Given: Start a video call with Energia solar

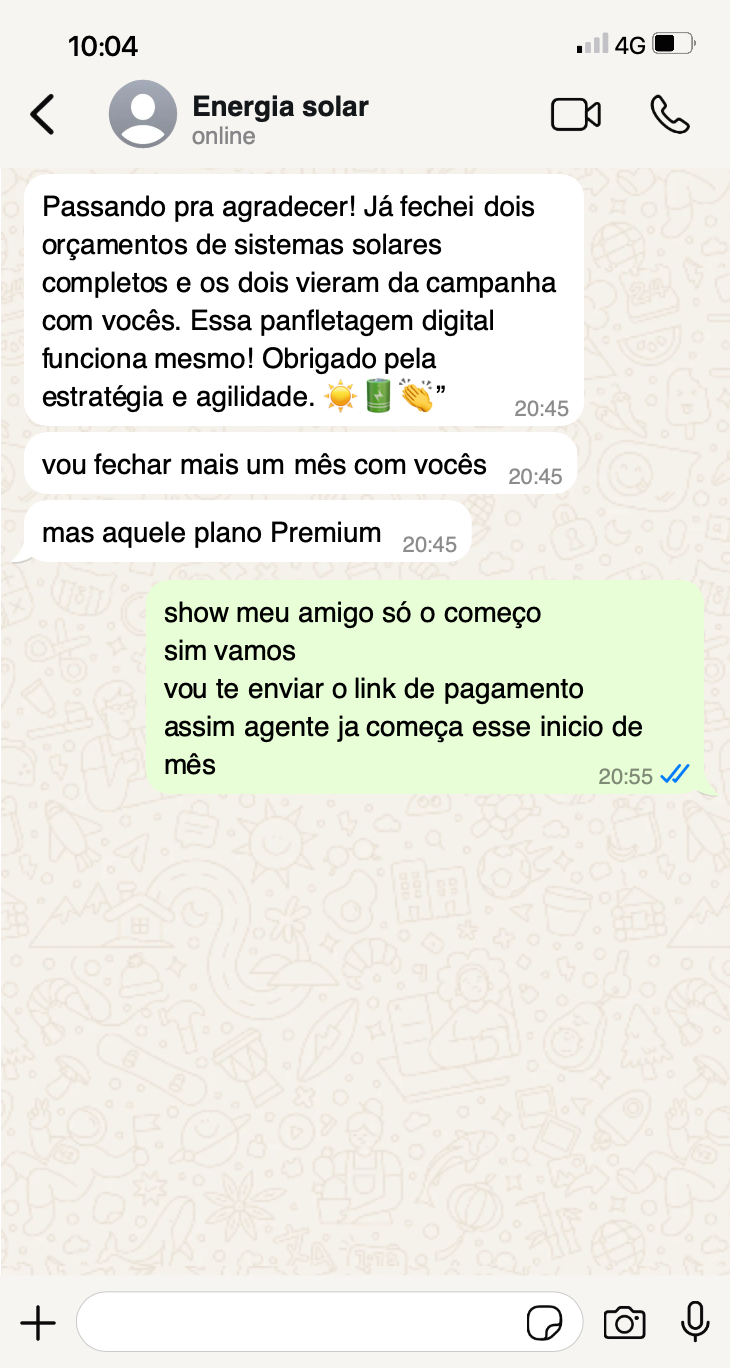Looking at the screenshot, I should tap(576, 115).
